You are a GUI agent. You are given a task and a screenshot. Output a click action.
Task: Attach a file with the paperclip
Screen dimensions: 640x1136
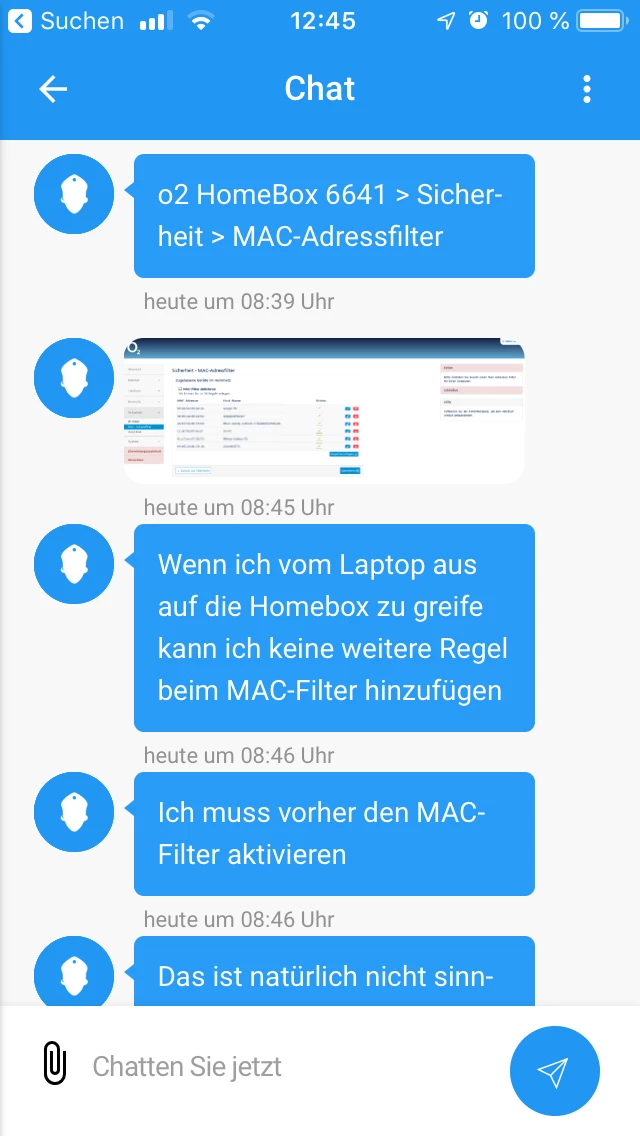pos(55,1065)
